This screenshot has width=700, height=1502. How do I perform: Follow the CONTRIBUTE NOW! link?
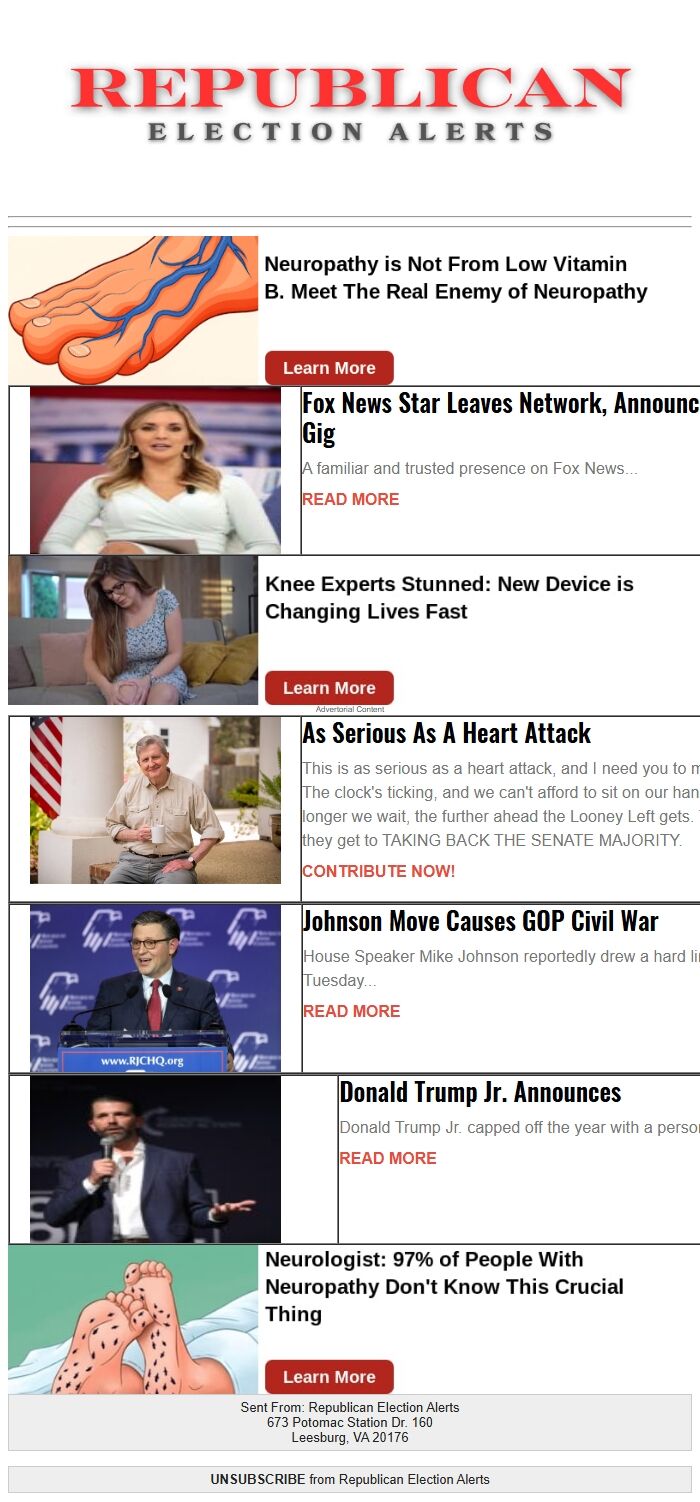click(x=378, y=871)
